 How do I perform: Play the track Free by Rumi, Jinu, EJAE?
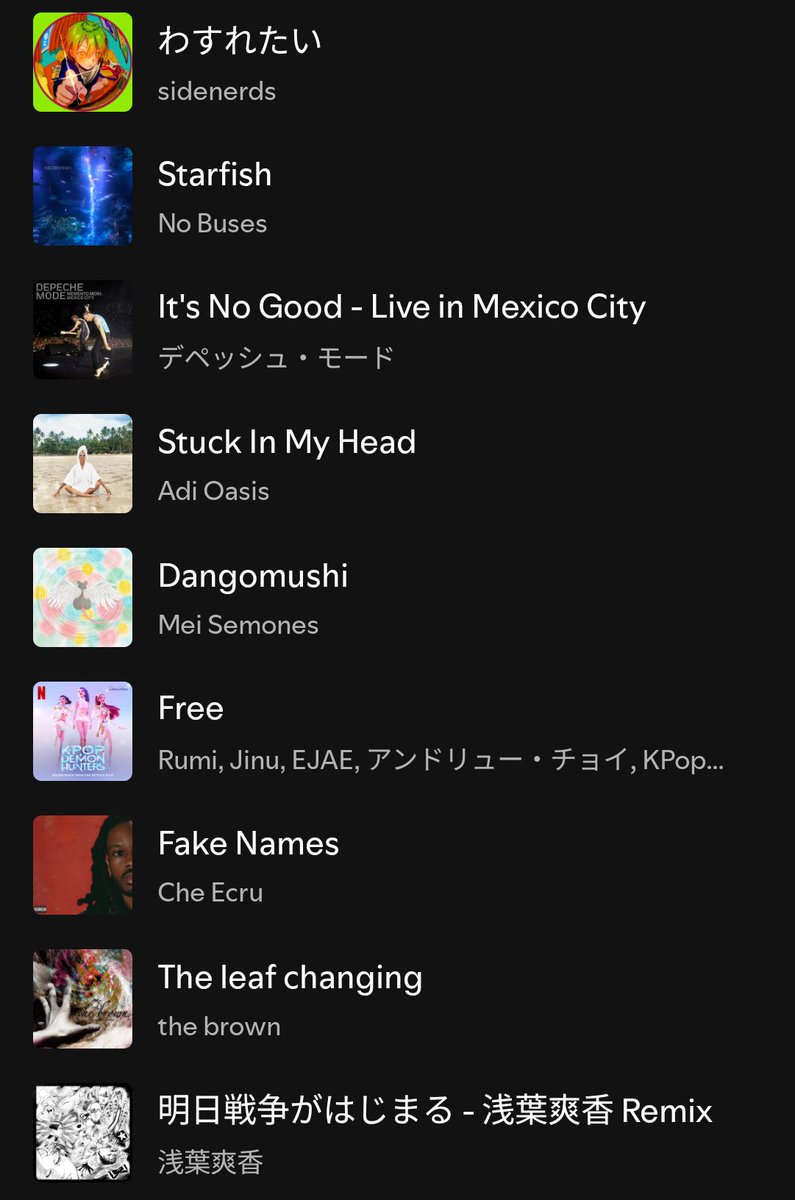point(191,710)
